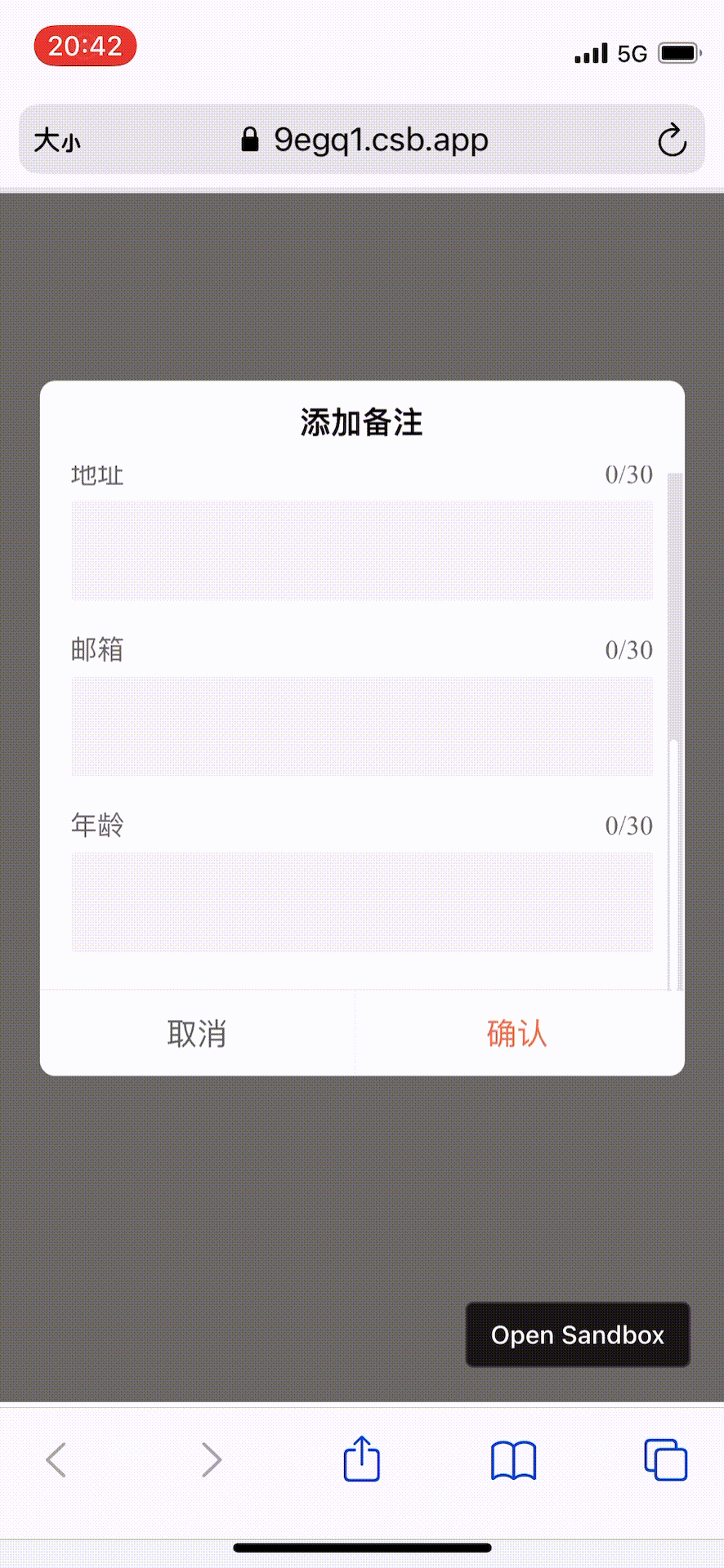Viewport: 724px width, 1568px height.
Task: Share this page from the toolbar
Action: (x=361, y=1459)
